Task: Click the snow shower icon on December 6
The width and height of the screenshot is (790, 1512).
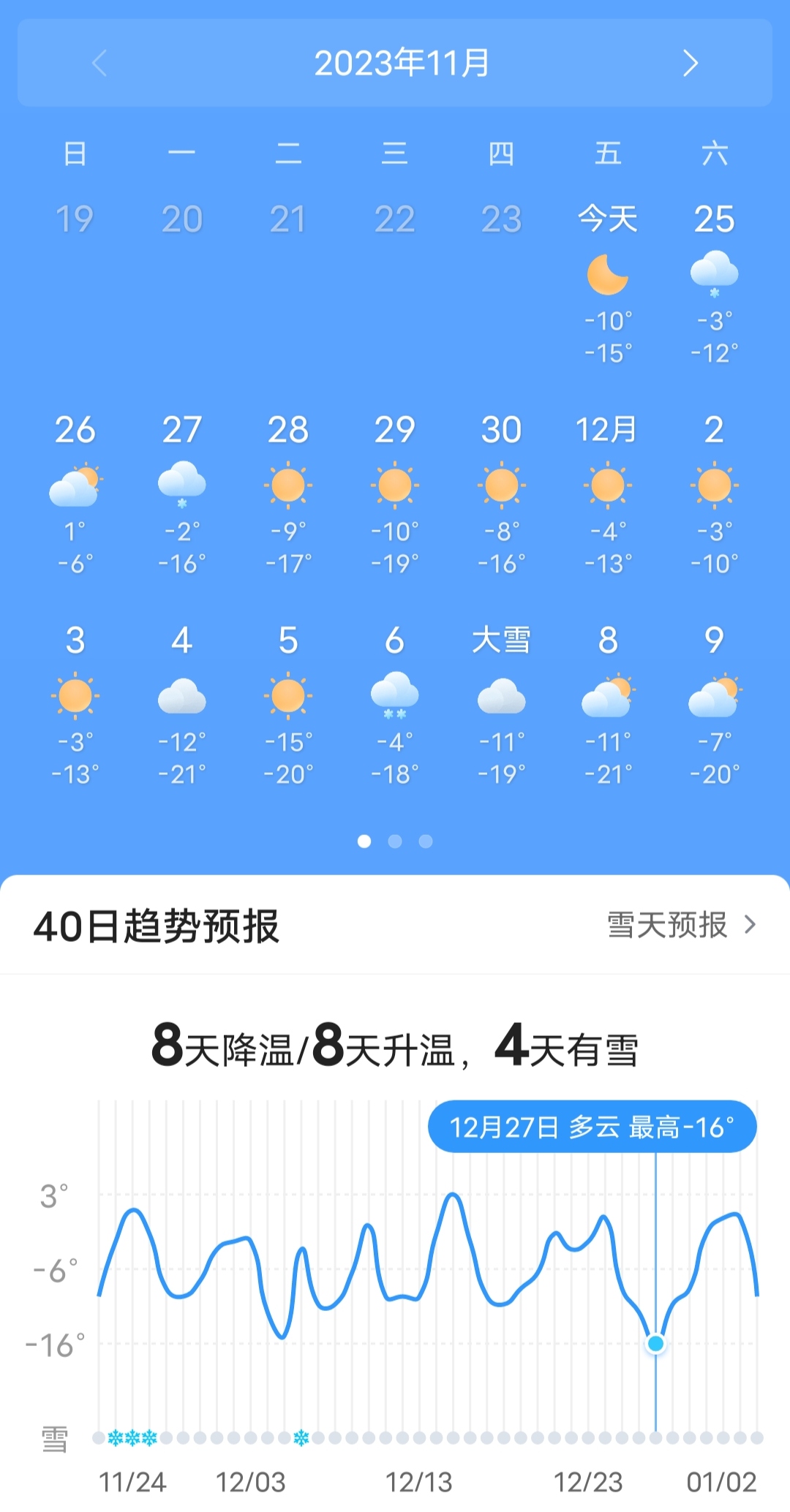Action: [395, 696]
